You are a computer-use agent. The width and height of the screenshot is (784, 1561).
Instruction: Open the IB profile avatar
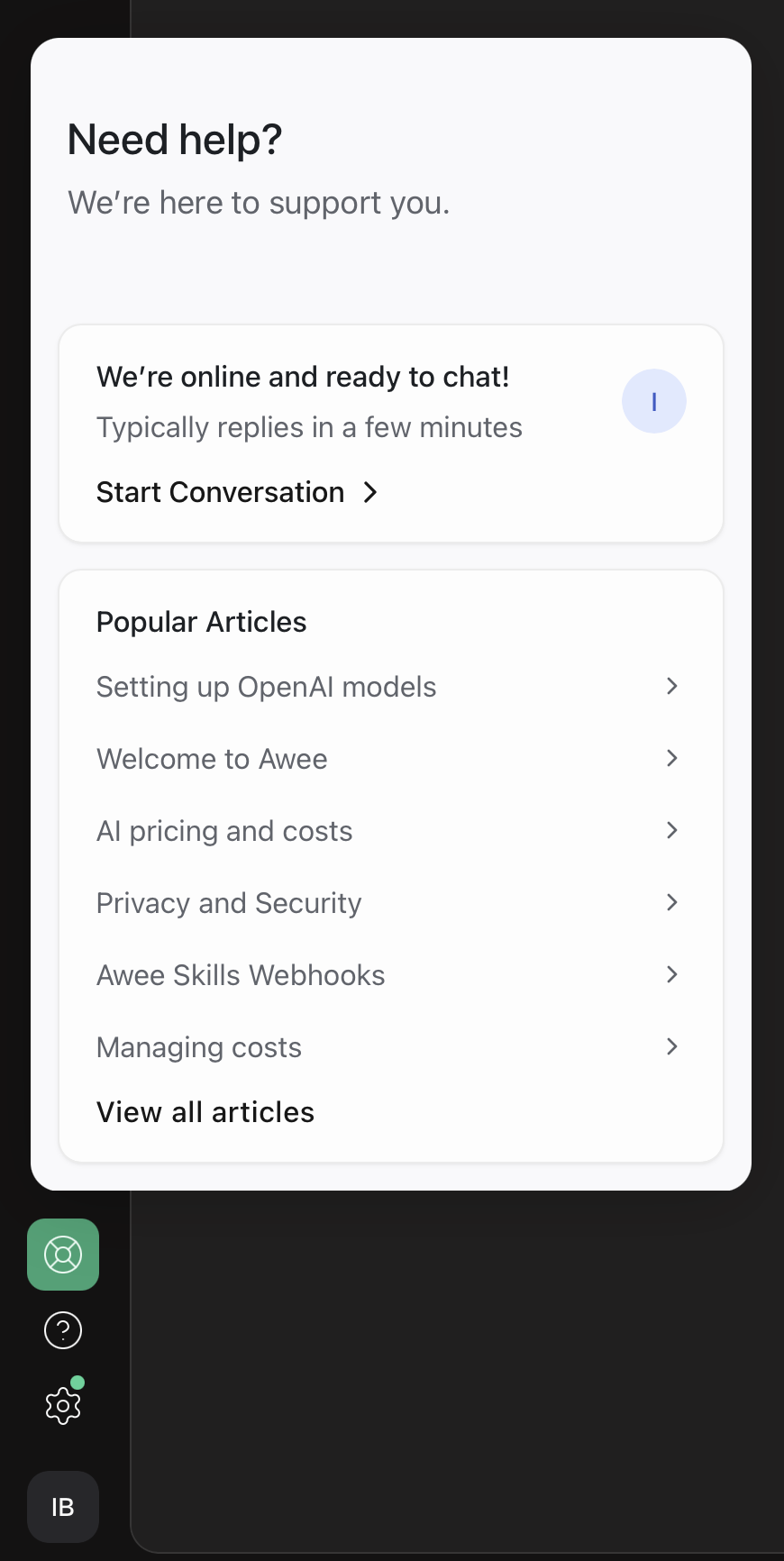63,1507
